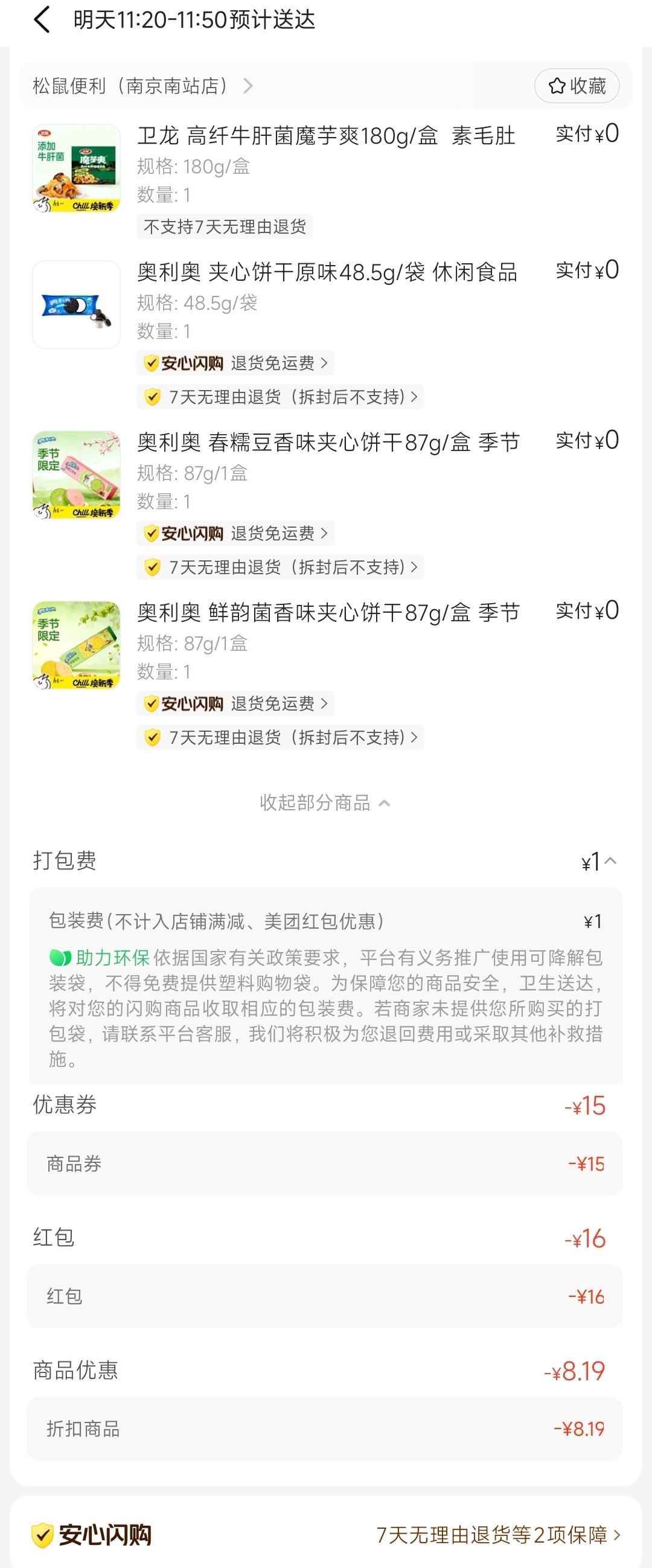Open the 奥利奥 春糯豆香味夹心饼干 product

coord(328,443)
